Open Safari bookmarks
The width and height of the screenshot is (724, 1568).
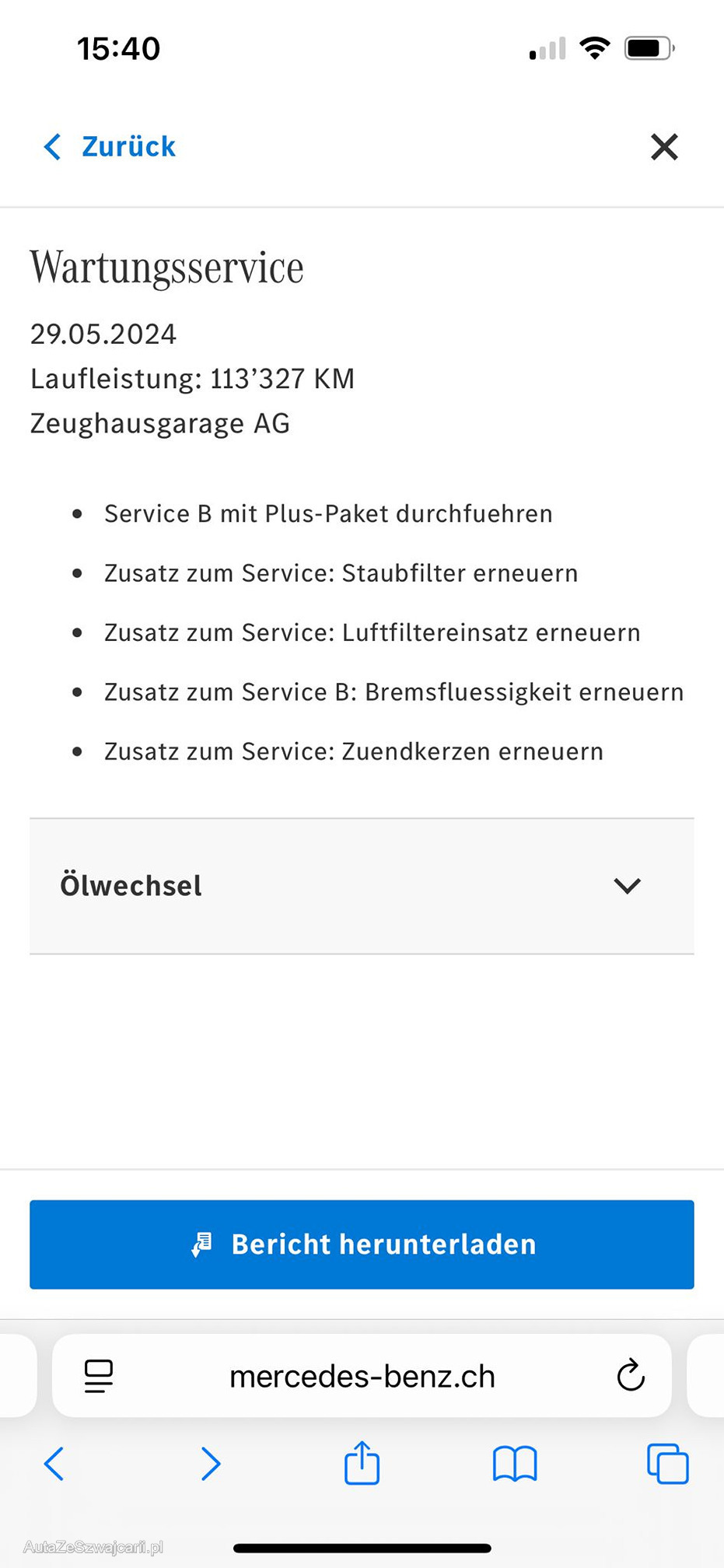515,1464
